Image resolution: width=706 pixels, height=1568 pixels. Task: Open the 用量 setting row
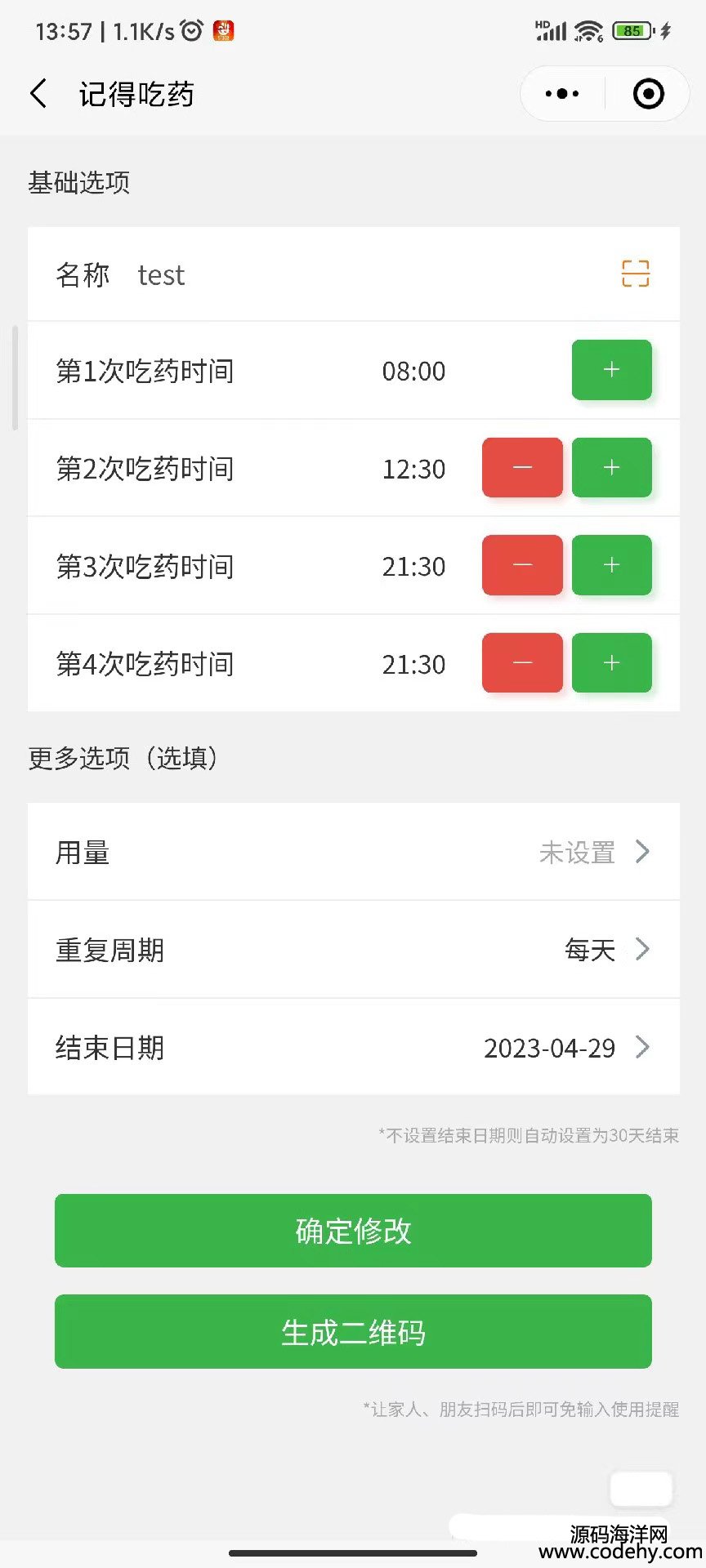click(x=354, y=852)
